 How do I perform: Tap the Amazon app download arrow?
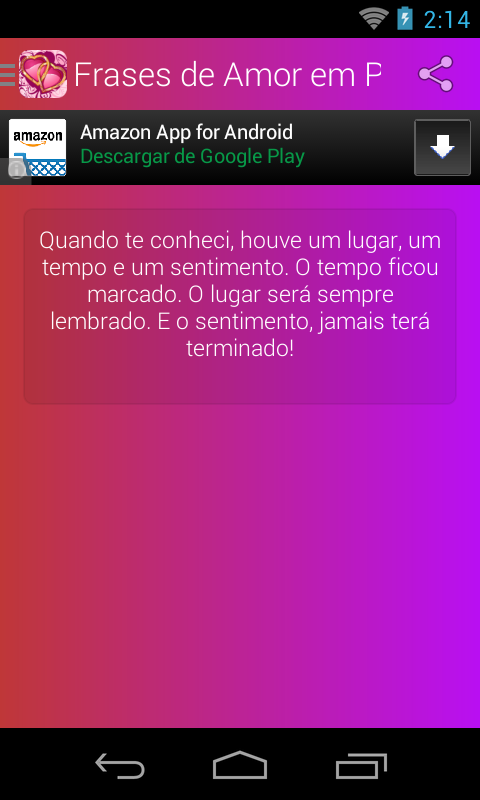(x=442, y=147)
